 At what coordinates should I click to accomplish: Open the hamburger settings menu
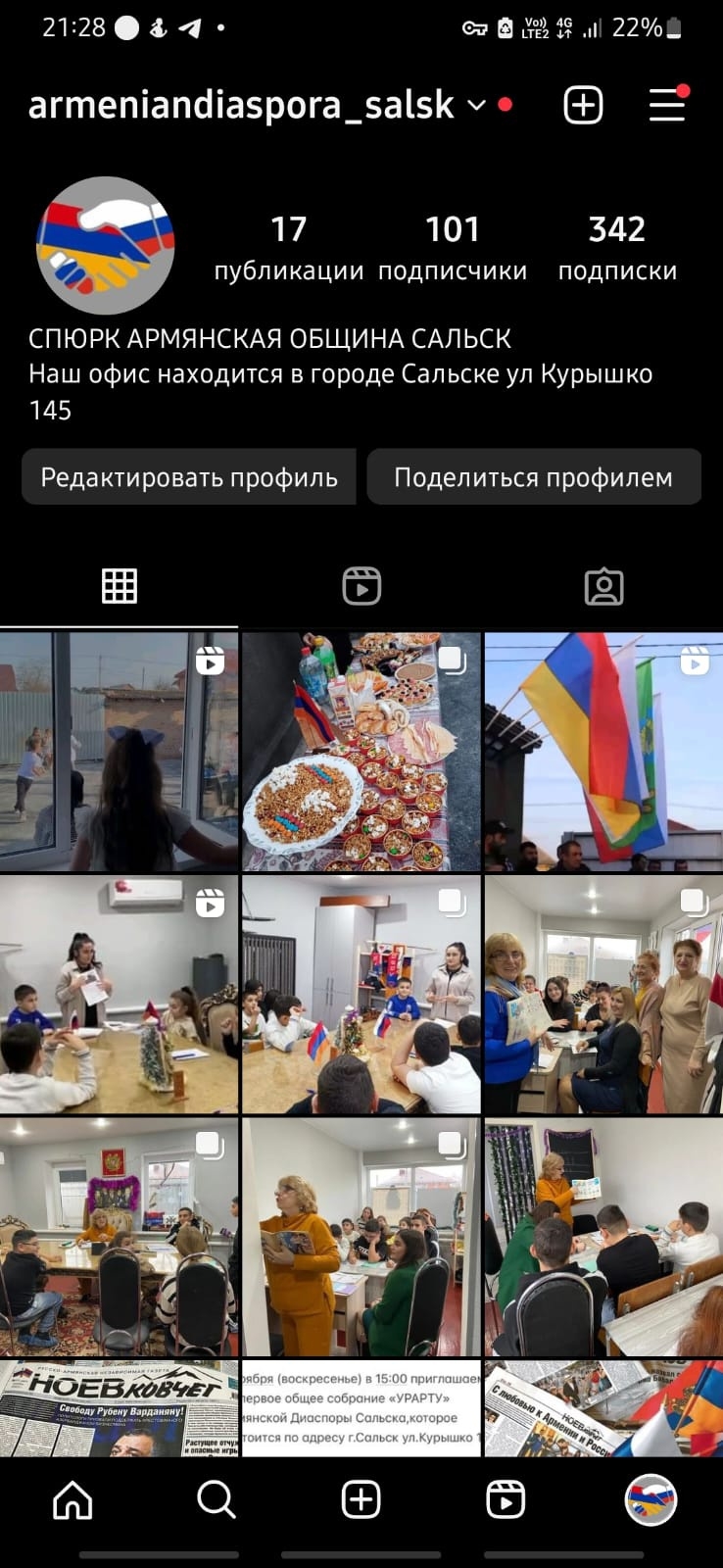coord(667,105)
